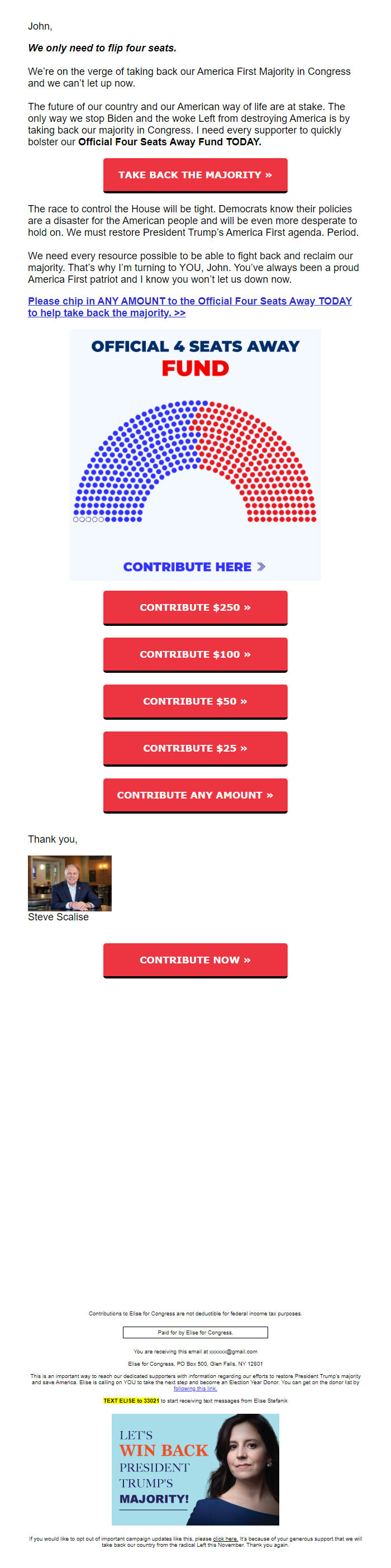This screenshot has height=1568, width=391.
Task: Donate with the Contribute $50 button
Action: (x=194, y=701)
